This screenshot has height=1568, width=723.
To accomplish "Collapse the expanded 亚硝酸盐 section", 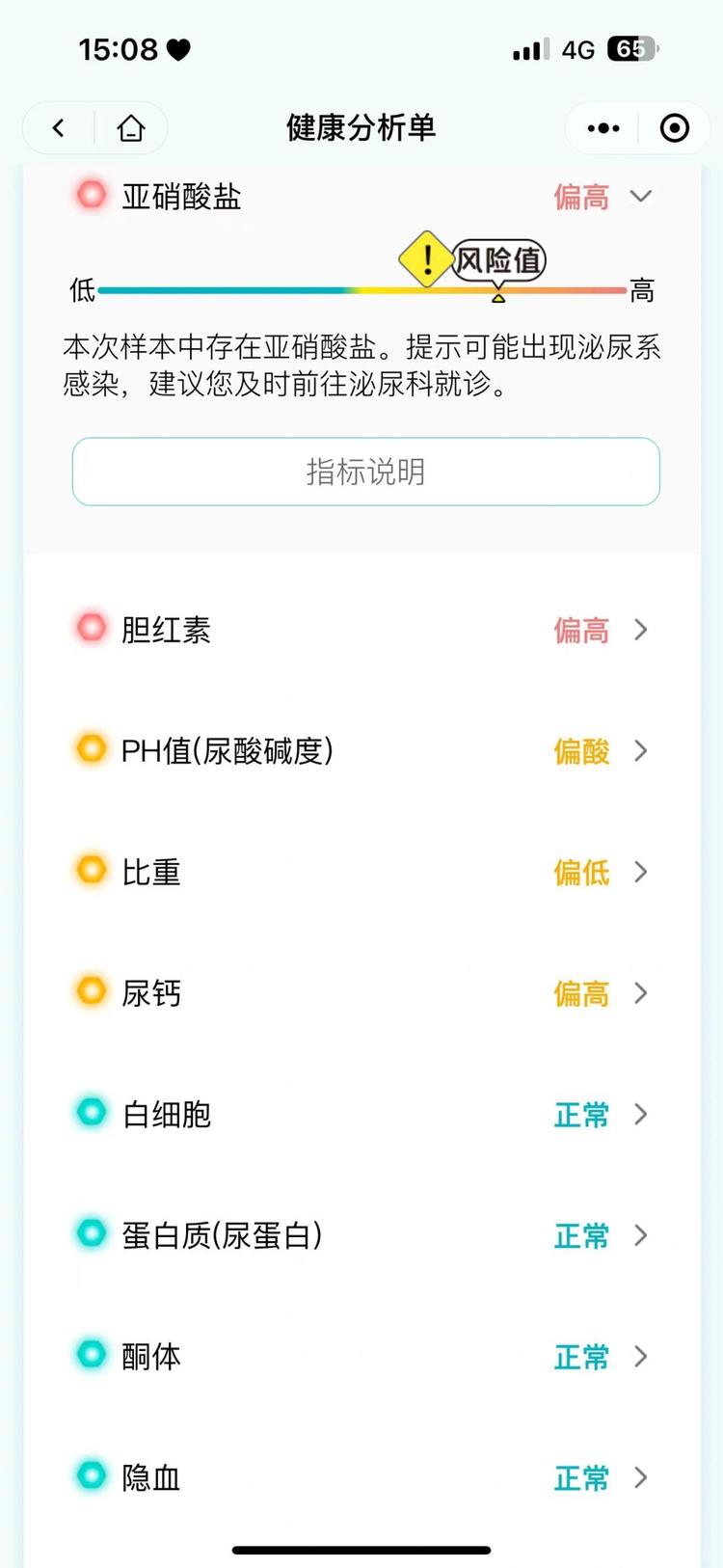I will (x=641, y=196).
